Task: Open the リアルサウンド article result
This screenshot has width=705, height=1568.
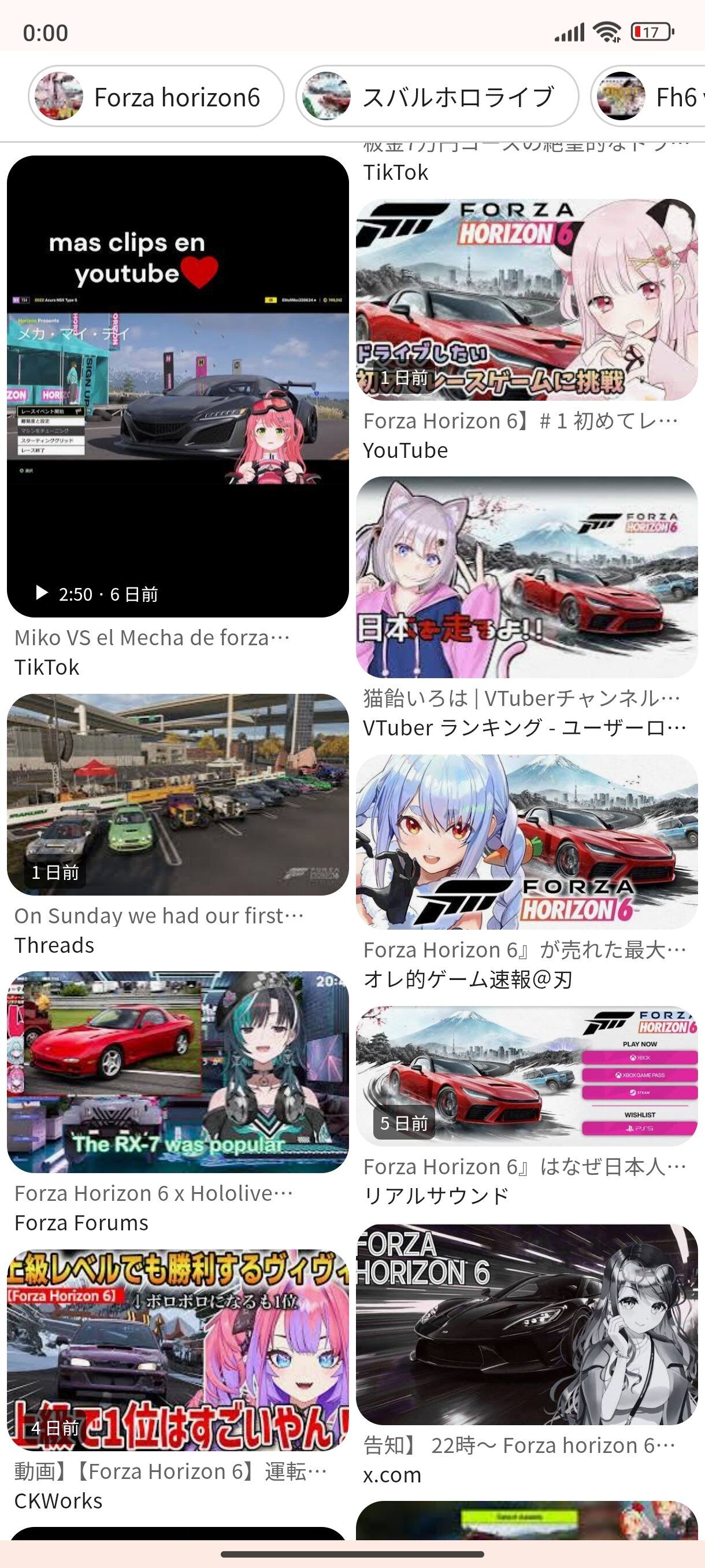Action: point(527,1076)
